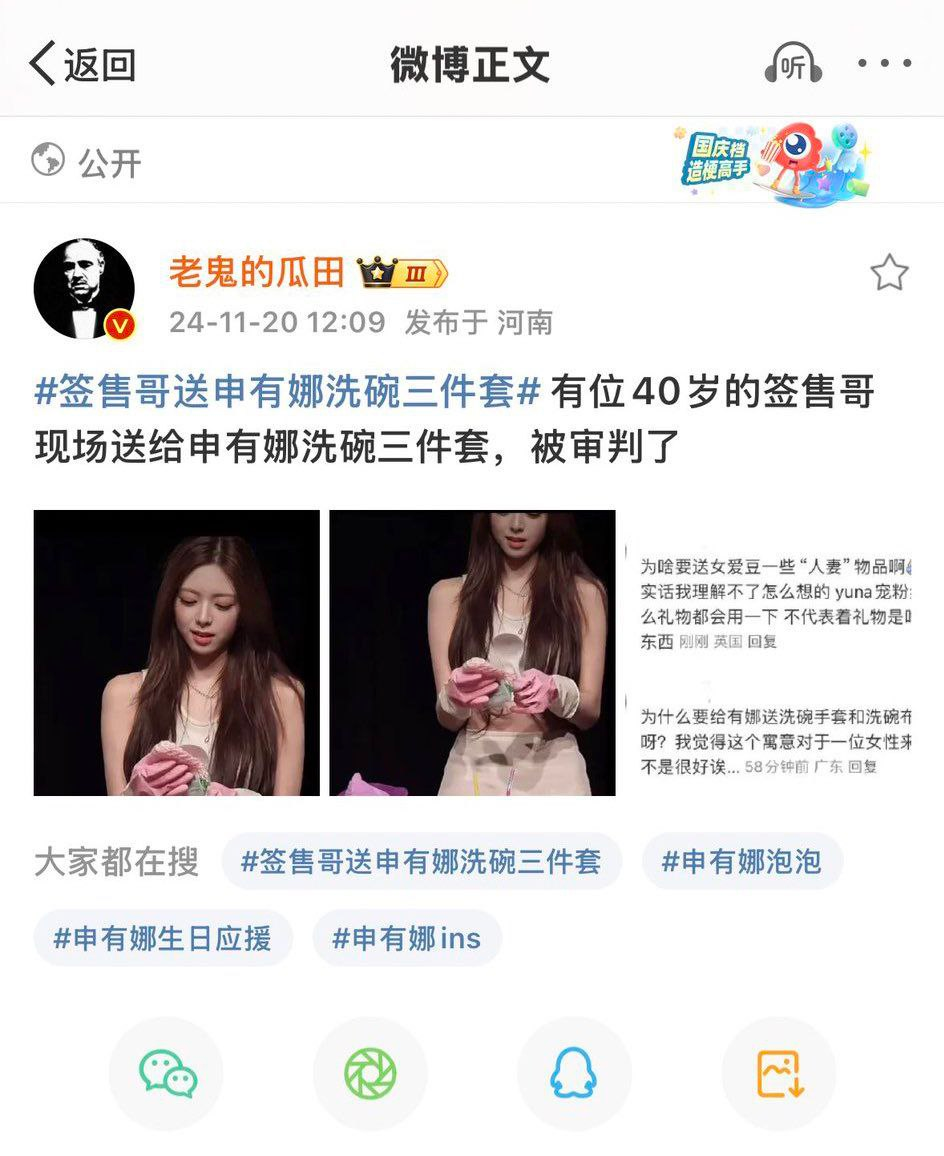View the first photo of the post

(x=176, y=653)
